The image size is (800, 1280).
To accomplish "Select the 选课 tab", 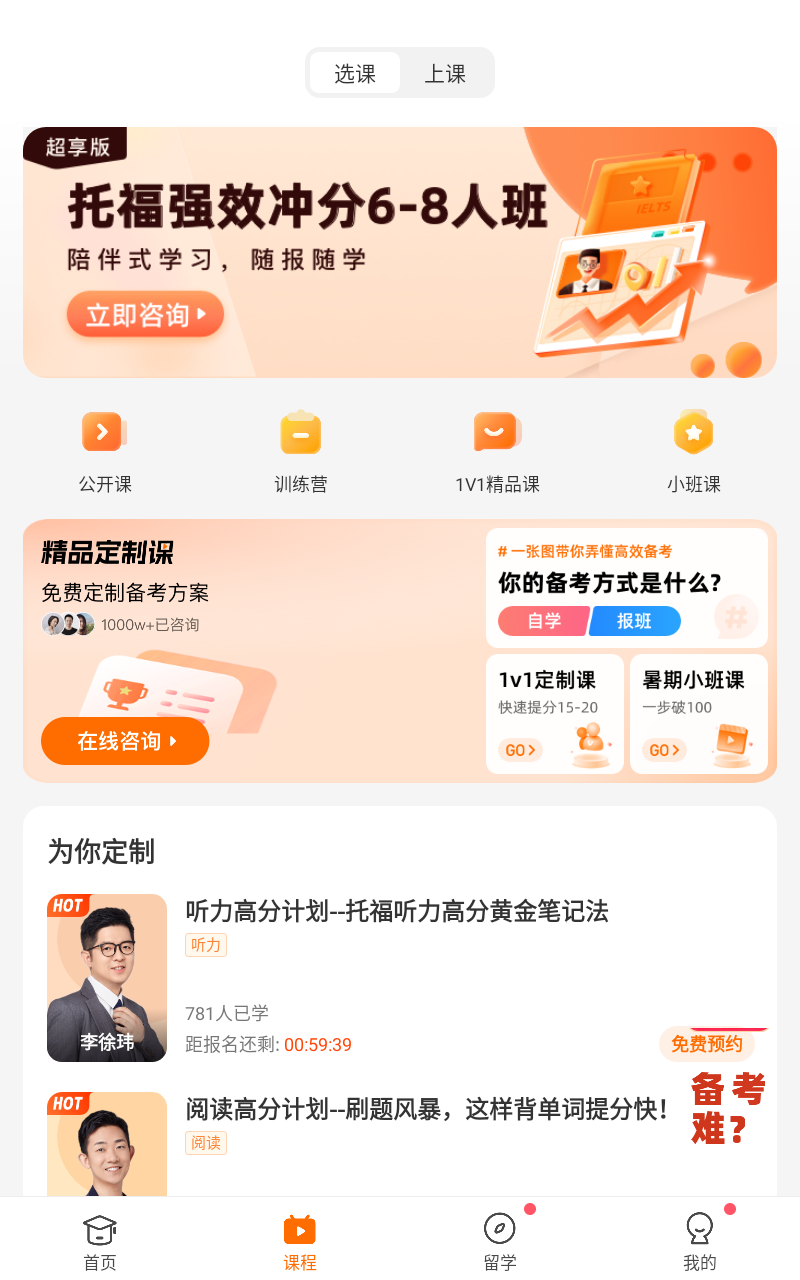I will [x=355, y=73].
